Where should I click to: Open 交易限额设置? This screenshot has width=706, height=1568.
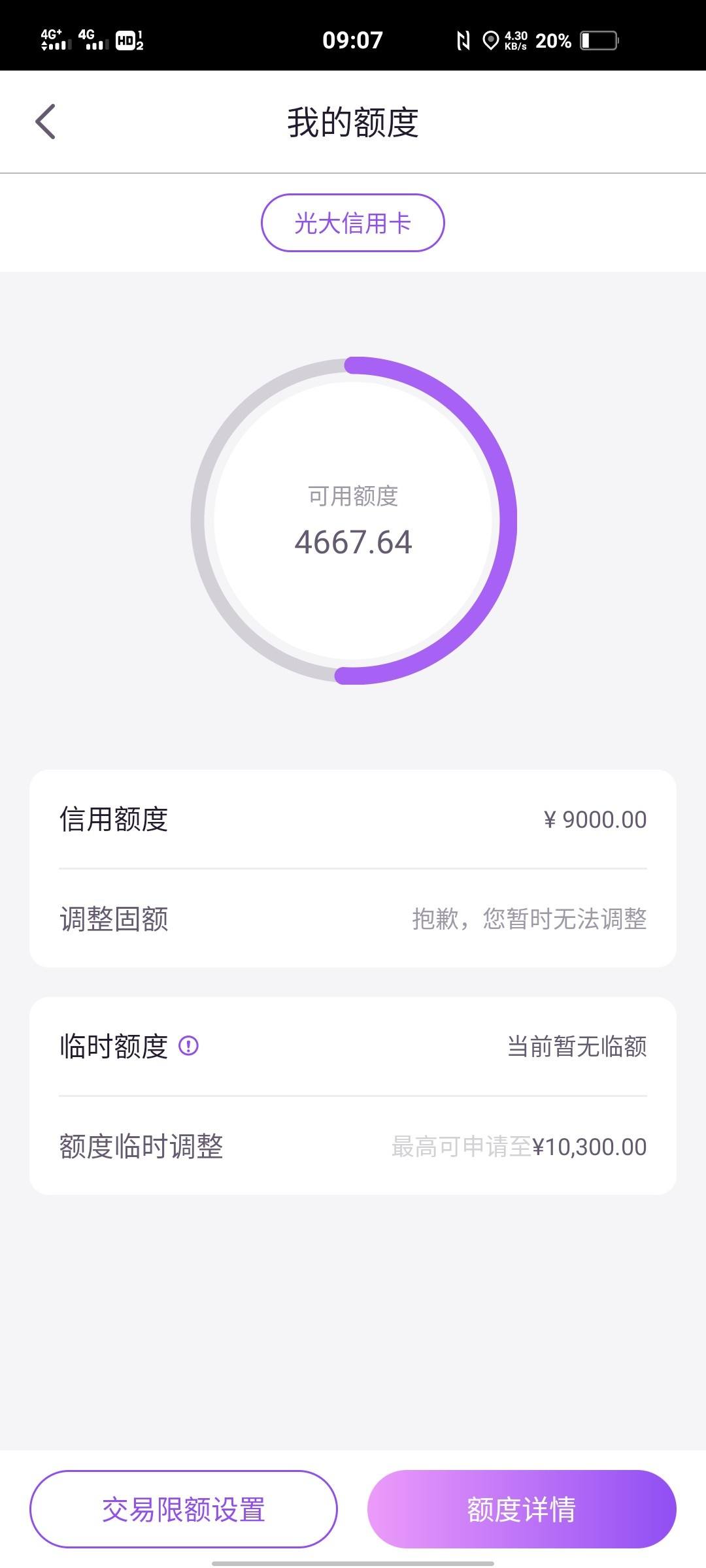[184, 1509]
